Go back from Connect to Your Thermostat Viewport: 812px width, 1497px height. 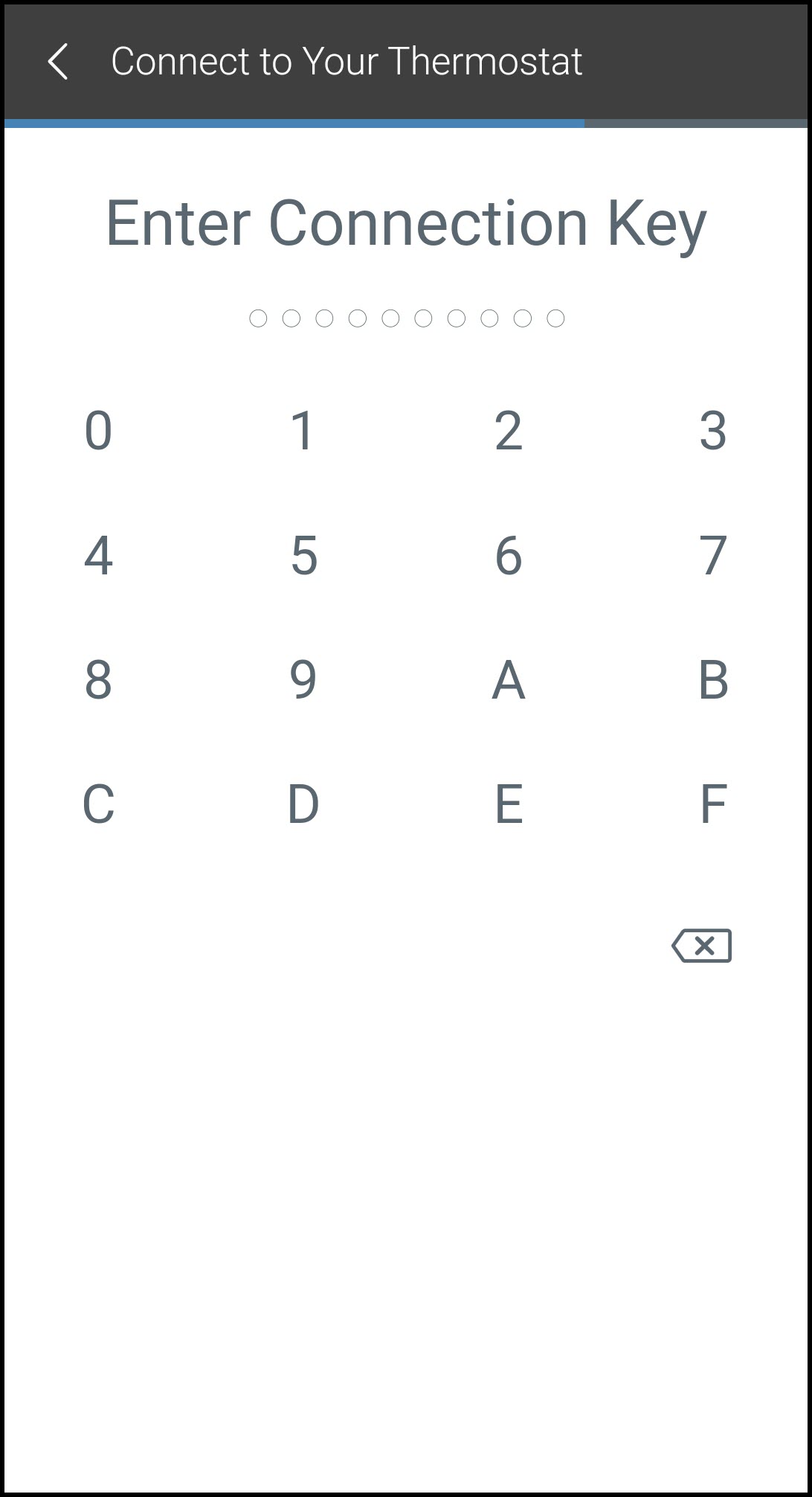(58, 61)
